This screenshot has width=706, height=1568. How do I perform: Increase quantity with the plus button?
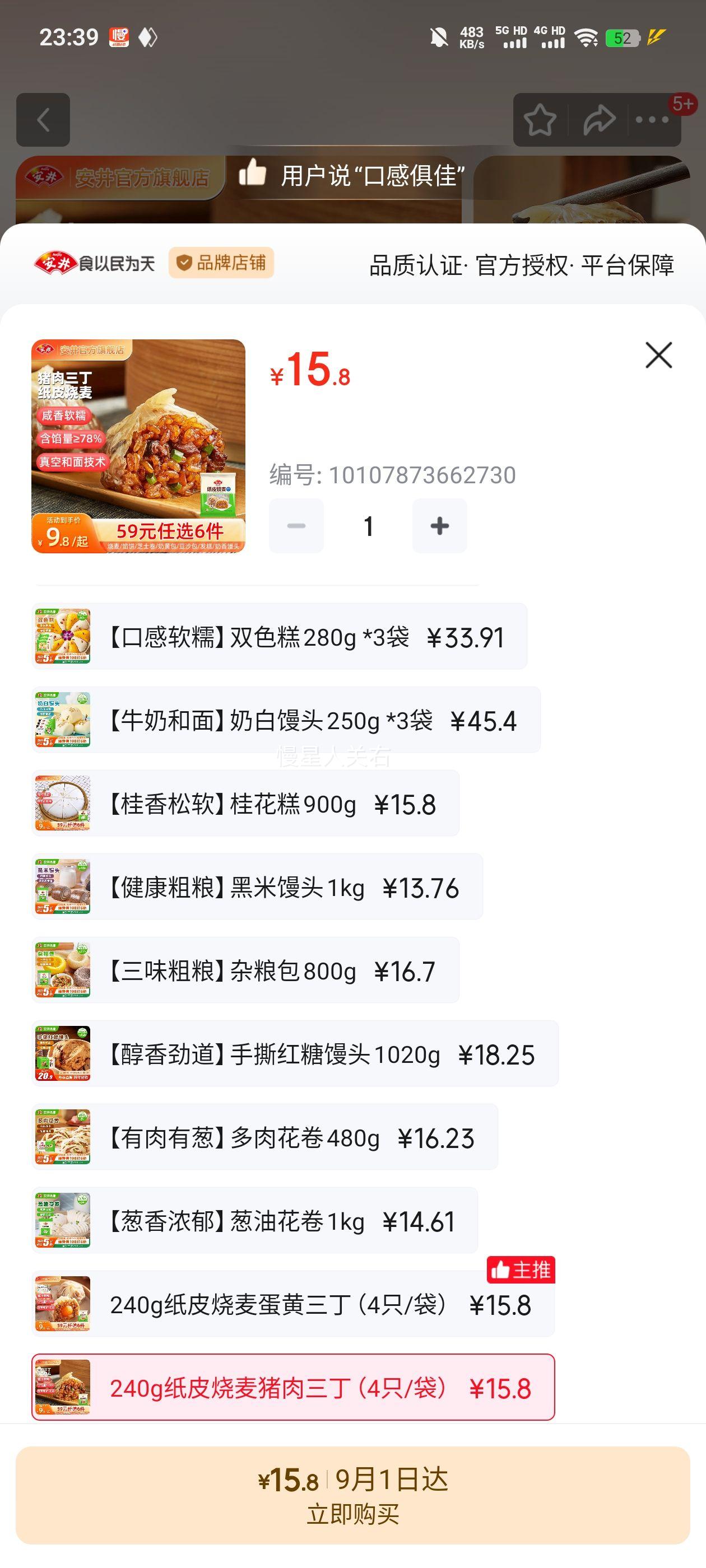439,526
